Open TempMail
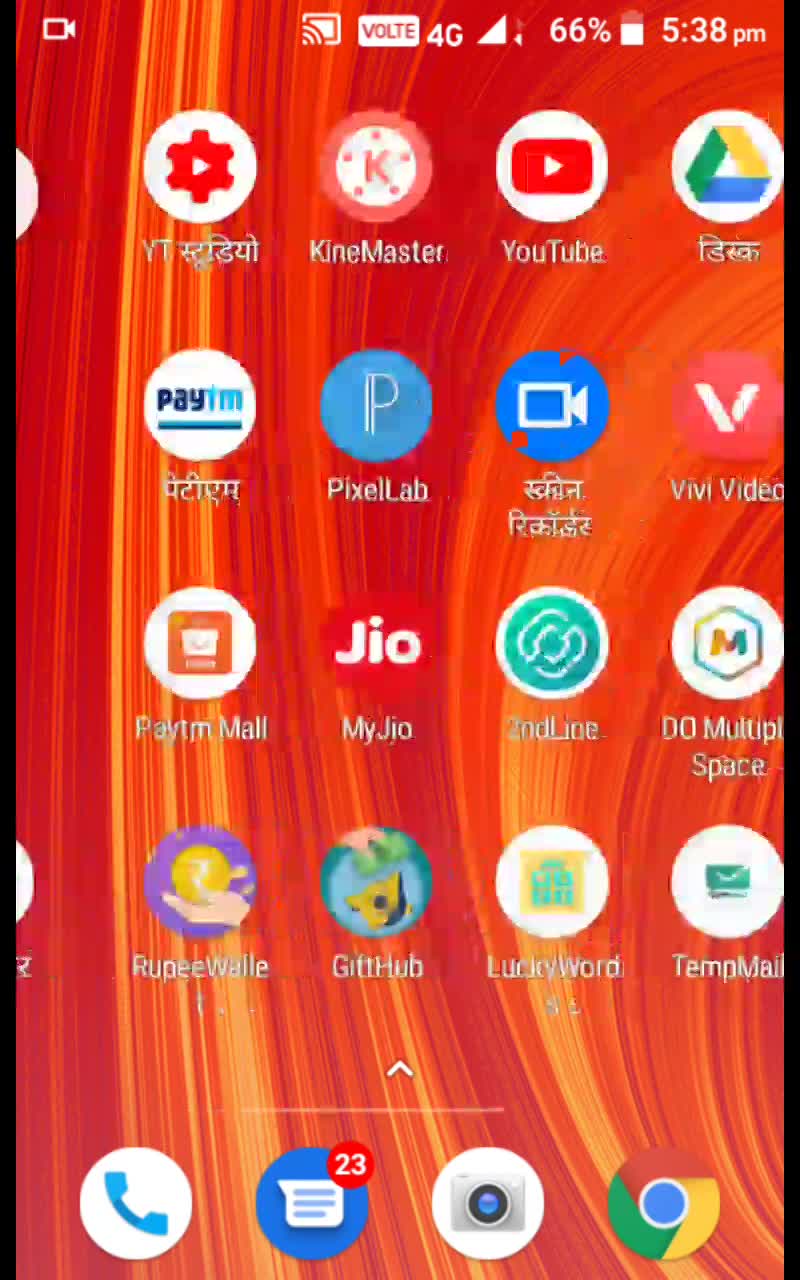 [x=727, y=883]
